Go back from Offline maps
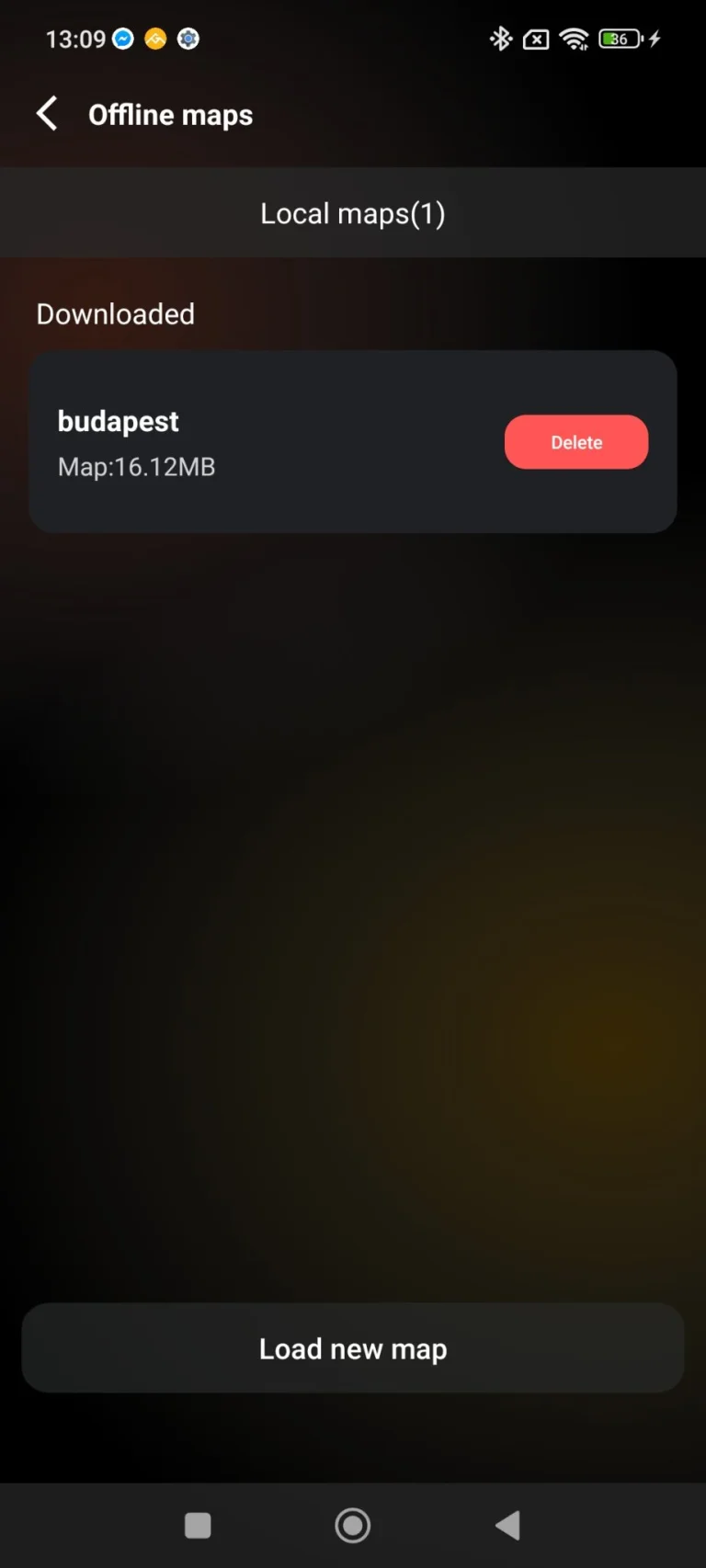Image resolution: width=706 pixels, height=1568 pixels. [47, 114]
